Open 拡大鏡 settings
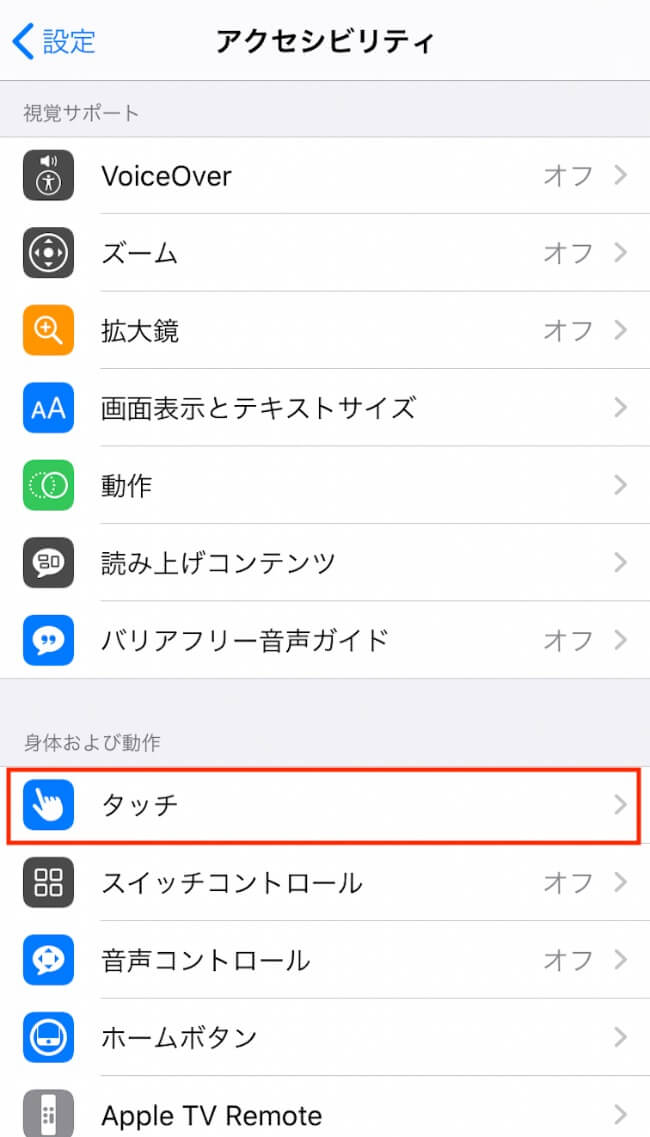The image size is (650, 1137). (325, 331)
